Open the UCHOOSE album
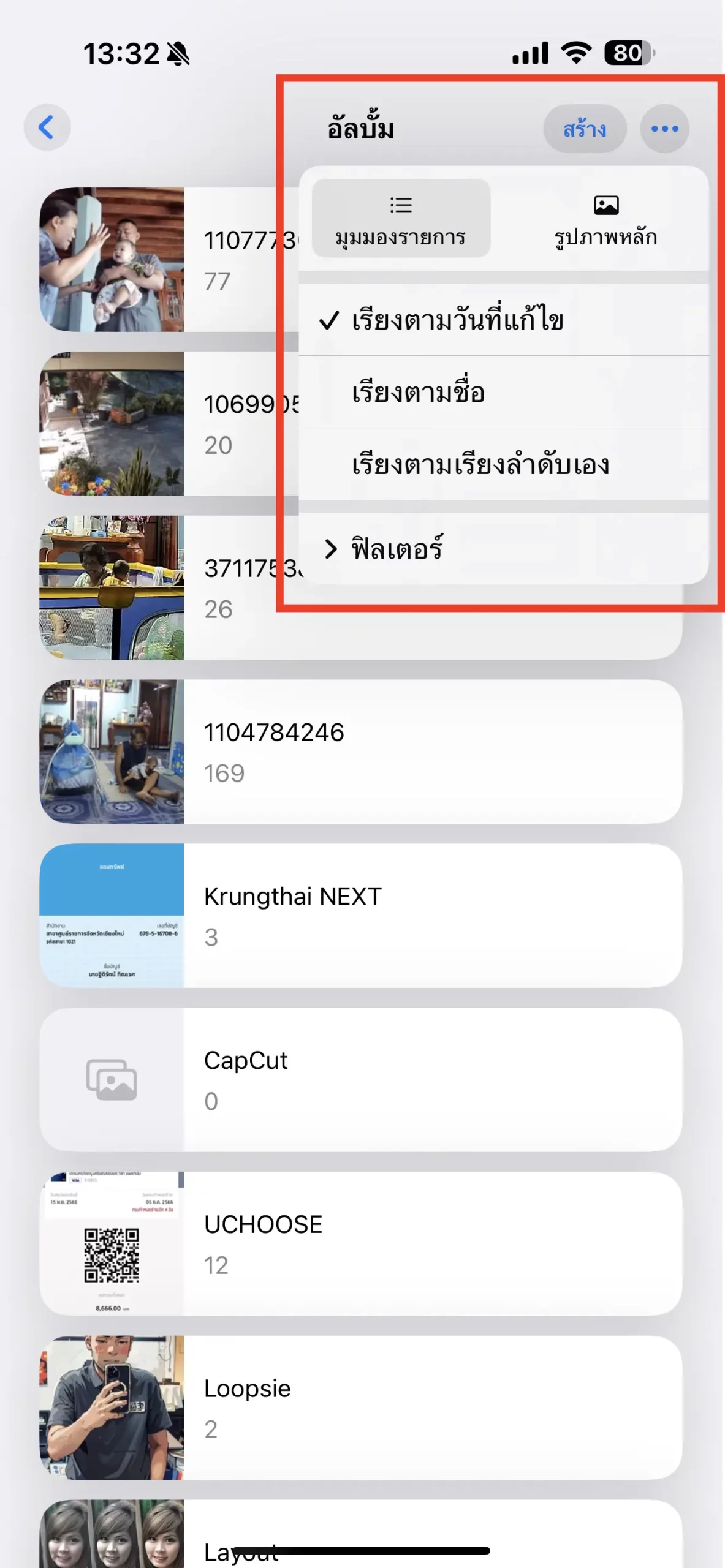Viewport: 725px width, 1568px height. point(360,1243)
